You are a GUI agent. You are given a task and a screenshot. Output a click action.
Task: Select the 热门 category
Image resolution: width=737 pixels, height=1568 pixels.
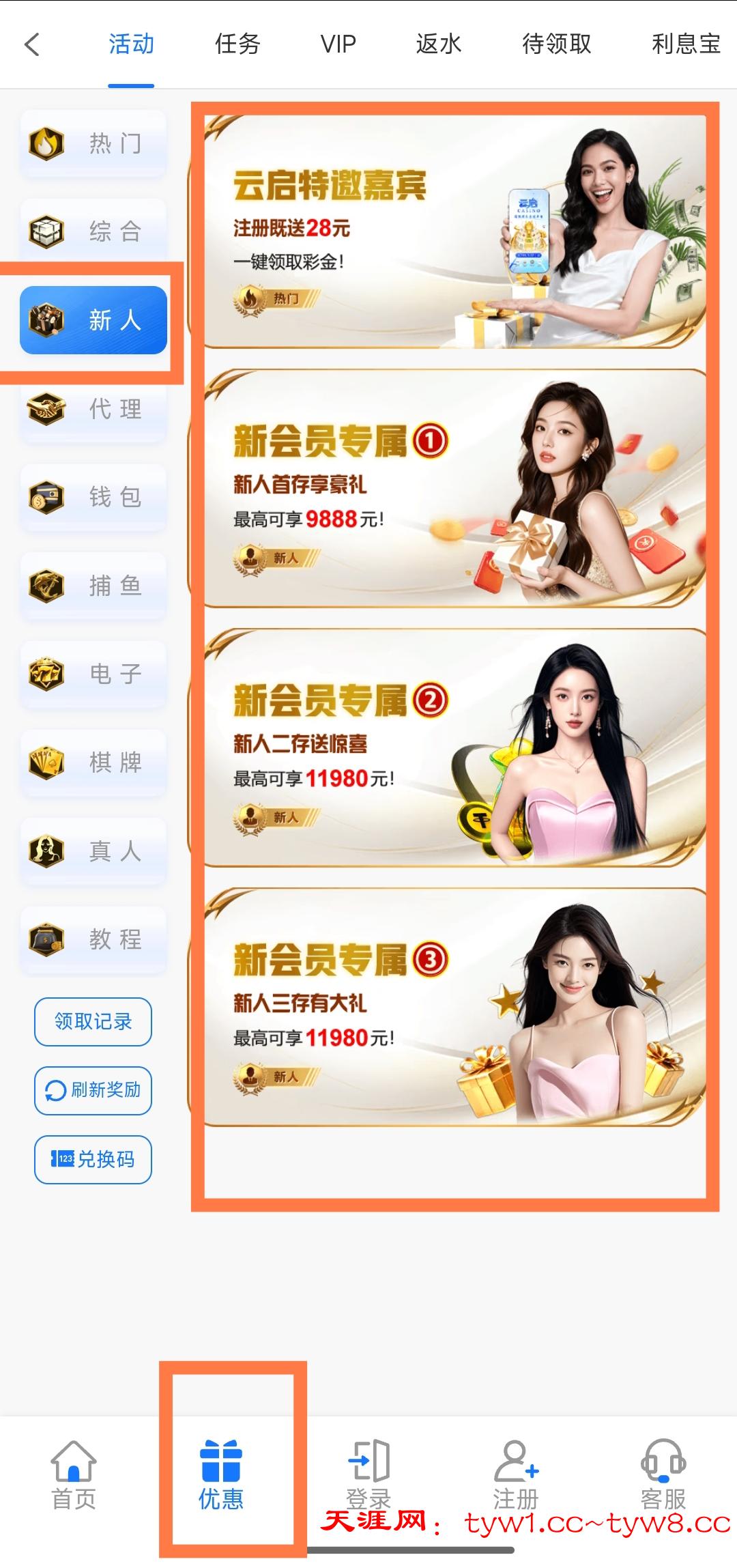[x=93, y=143]
